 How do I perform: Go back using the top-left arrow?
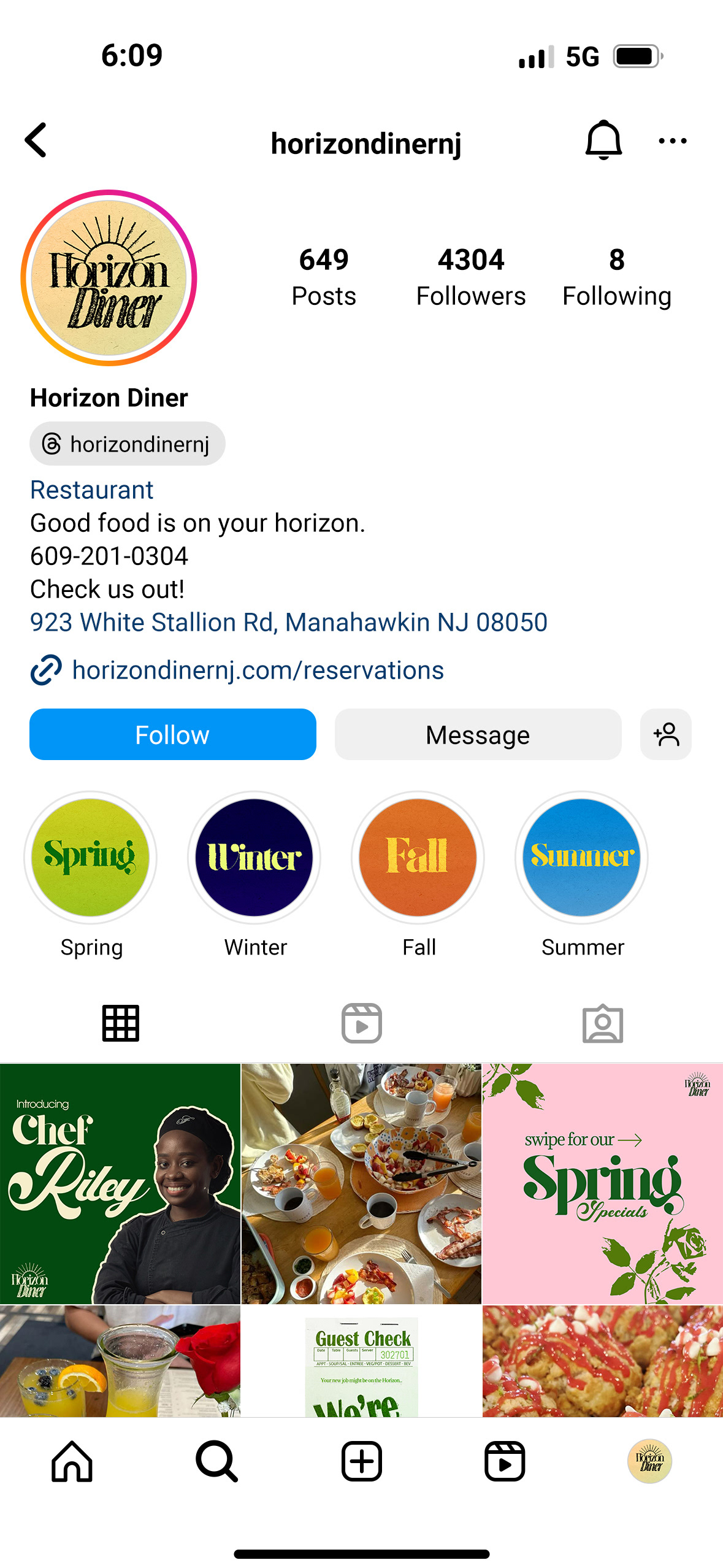pyautogui.click(x=36, y=140)
